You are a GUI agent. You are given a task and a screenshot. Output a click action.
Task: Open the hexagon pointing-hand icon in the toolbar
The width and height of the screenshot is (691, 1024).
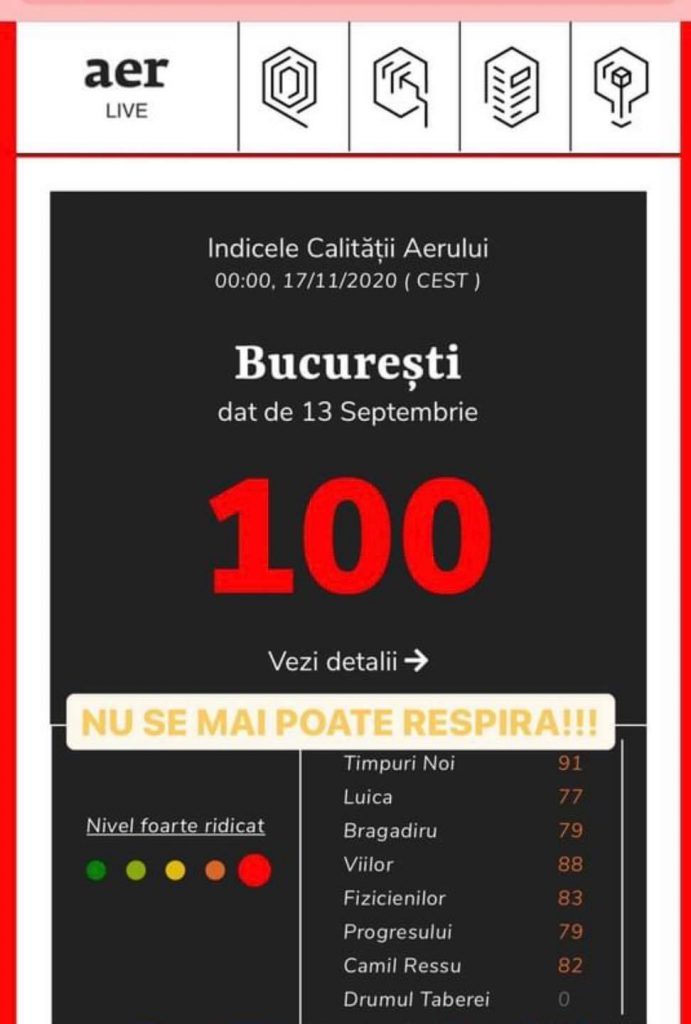click(x=402, y=86)
